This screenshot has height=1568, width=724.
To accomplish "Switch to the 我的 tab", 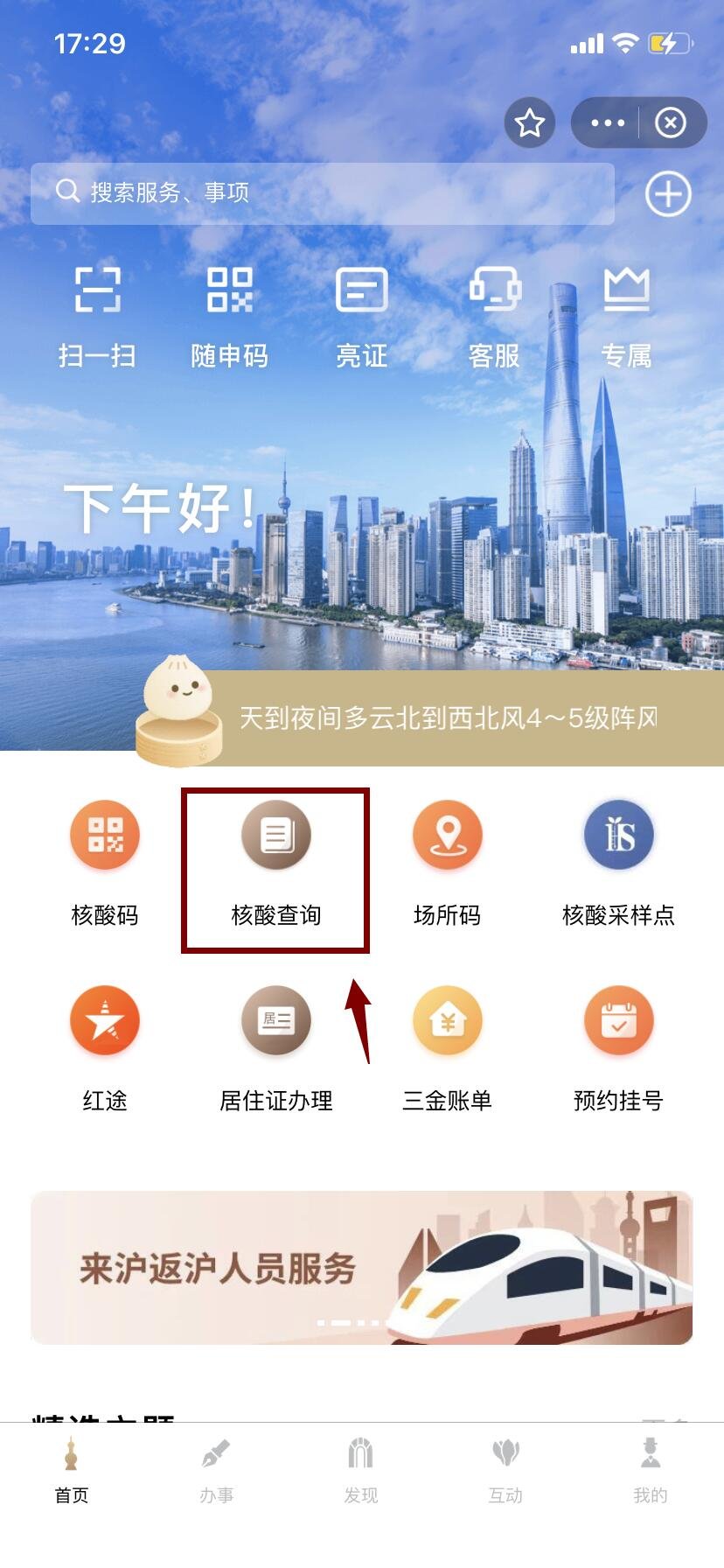I will pos(650,1470).
